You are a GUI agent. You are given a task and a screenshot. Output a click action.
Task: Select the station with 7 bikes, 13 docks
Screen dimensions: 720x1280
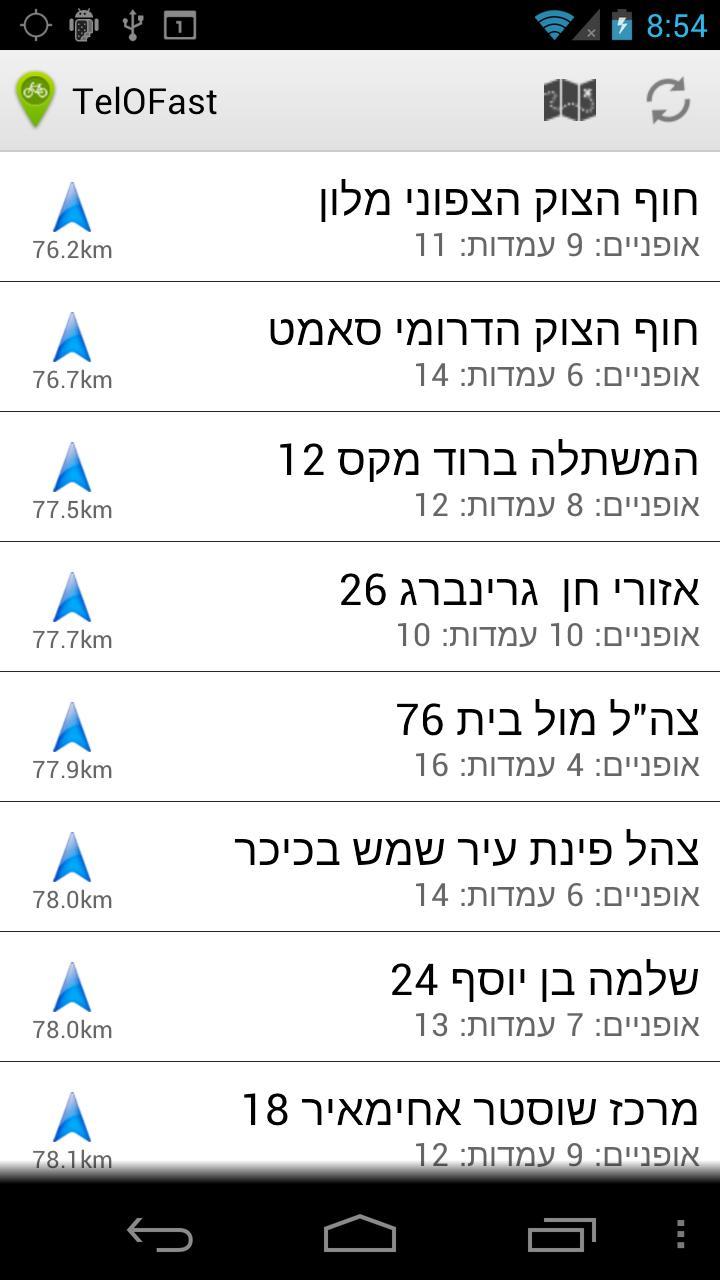[x=360, y=997]
